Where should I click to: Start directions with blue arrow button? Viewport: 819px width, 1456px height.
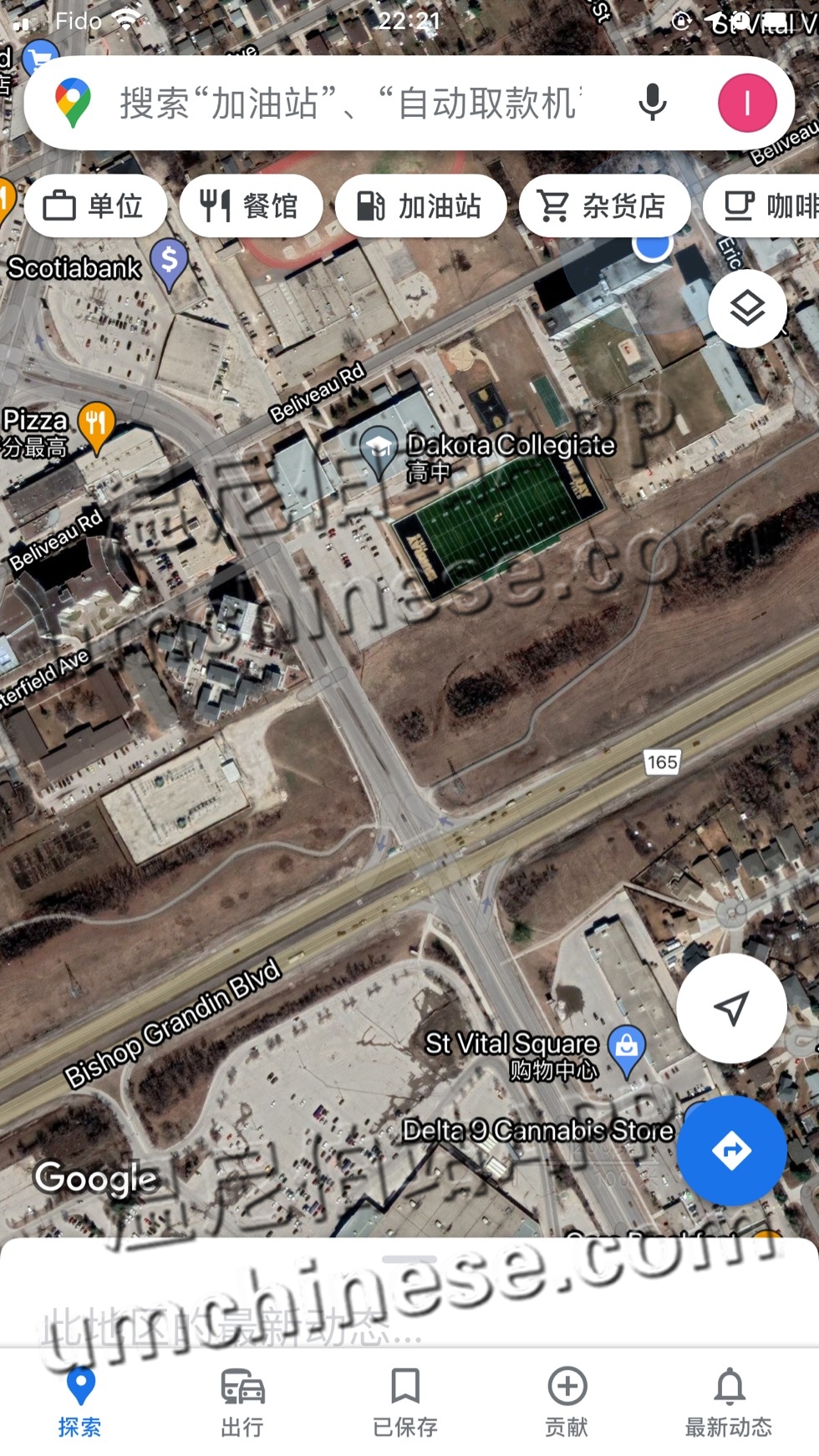coord(731,1150)
